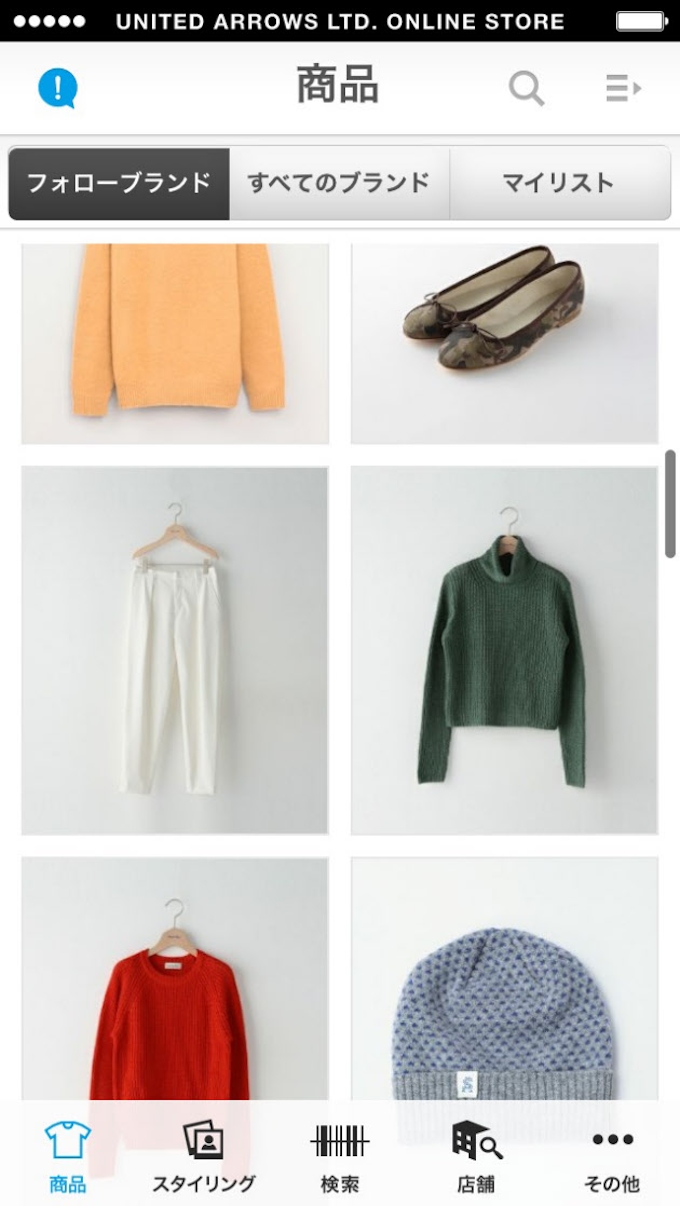
Task: Open the search magnifier icon
Action: (526, 88)
